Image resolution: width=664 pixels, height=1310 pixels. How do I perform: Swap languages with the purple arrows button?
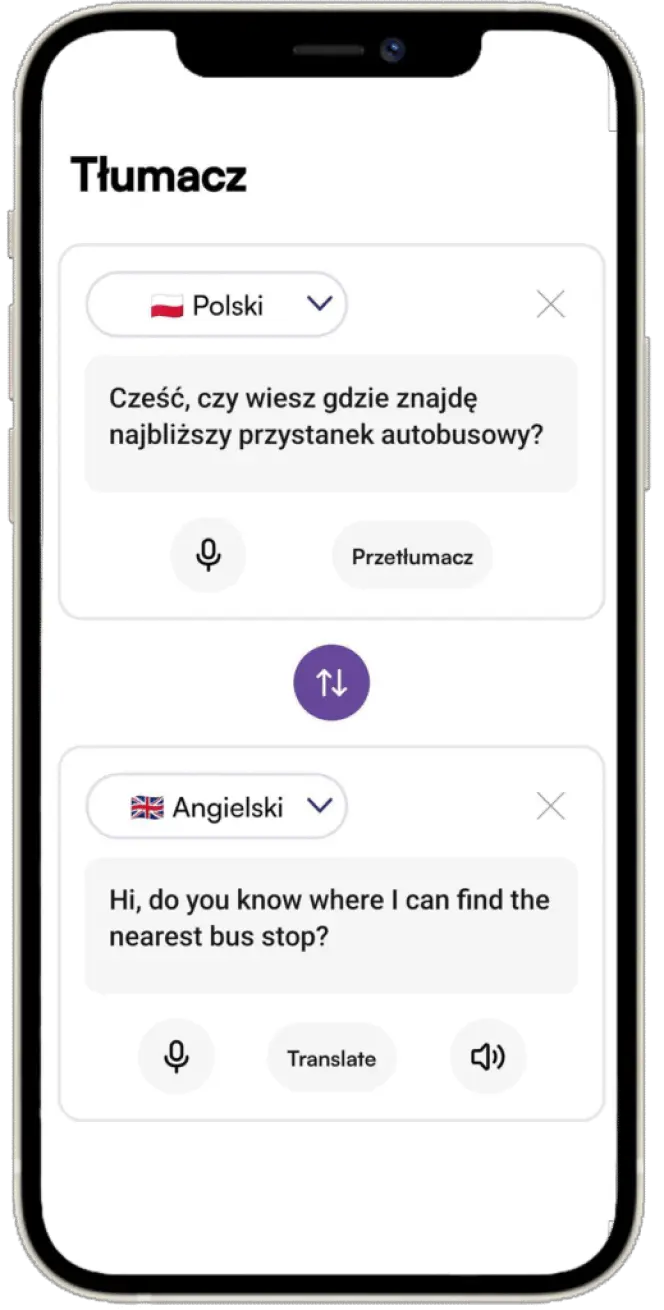[331, 683]
